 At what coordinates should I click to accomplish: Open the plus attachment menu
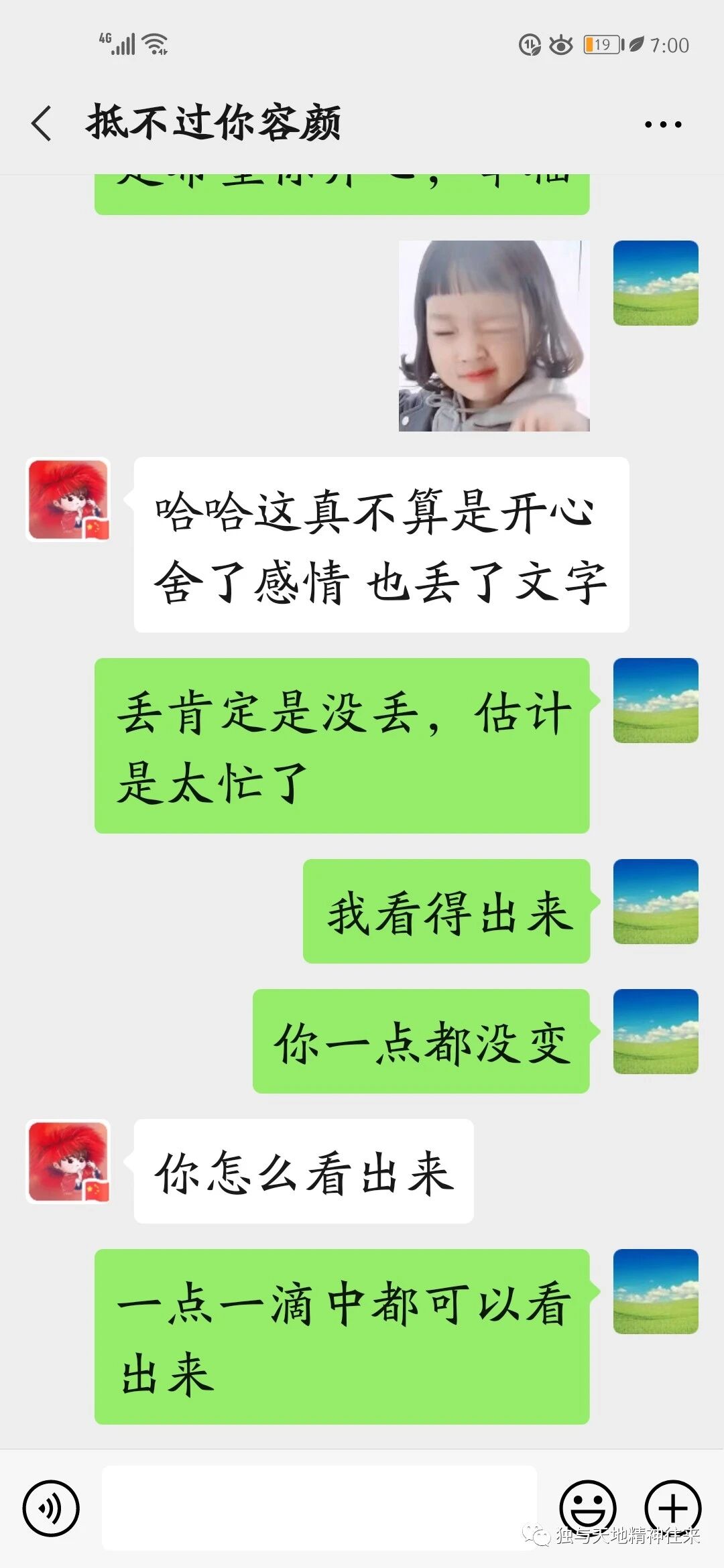tap(672, 1507)
